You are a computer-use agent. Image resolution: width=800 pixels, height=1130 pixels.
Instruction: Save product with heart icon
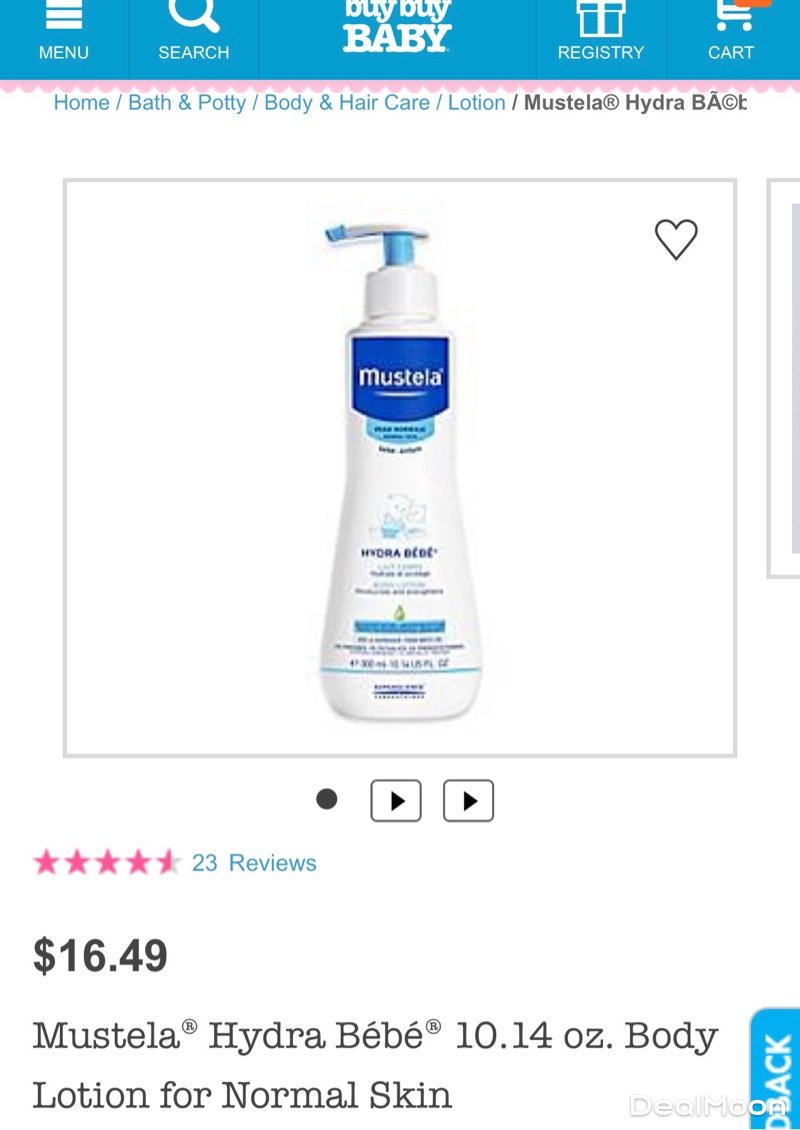[676, 240]
